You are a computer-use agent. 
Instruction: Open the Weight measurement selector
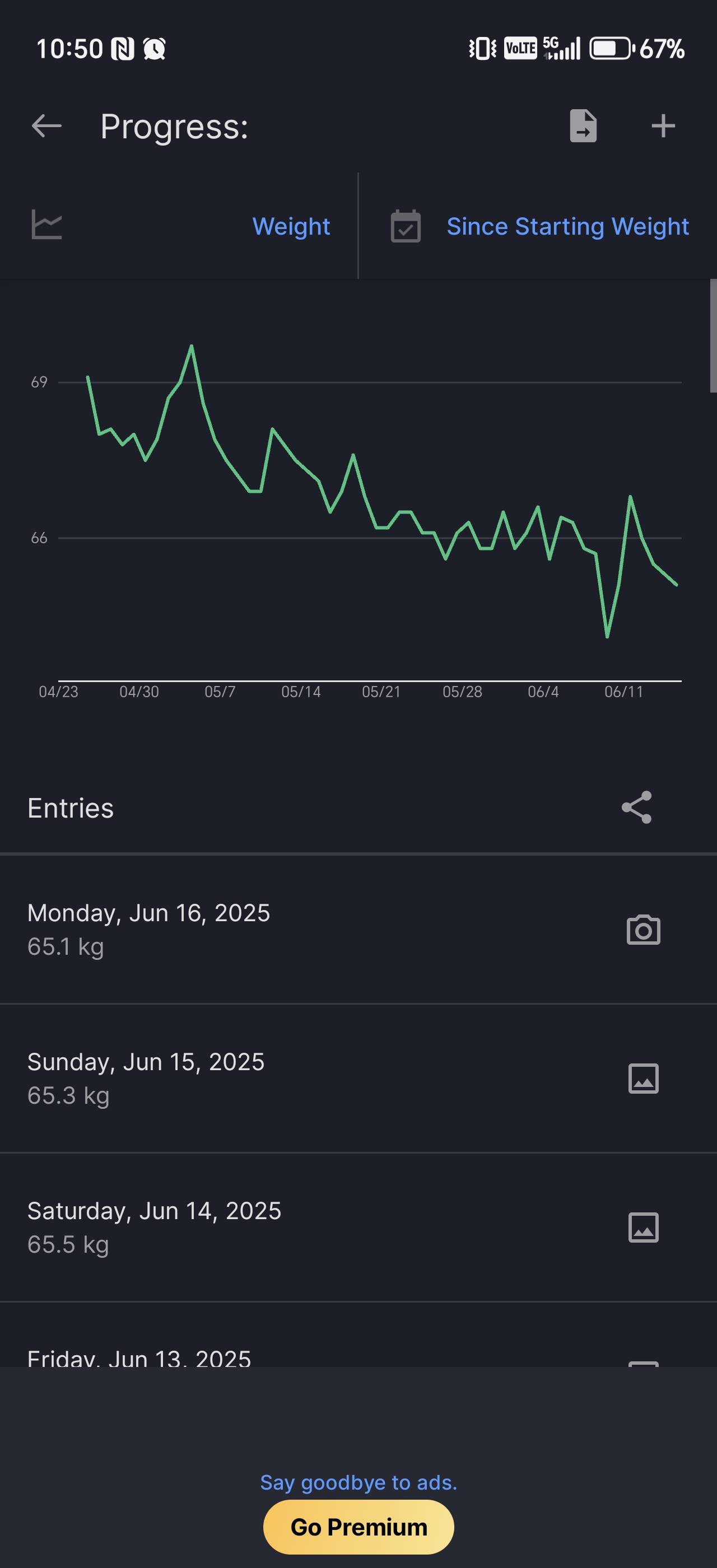179,226
